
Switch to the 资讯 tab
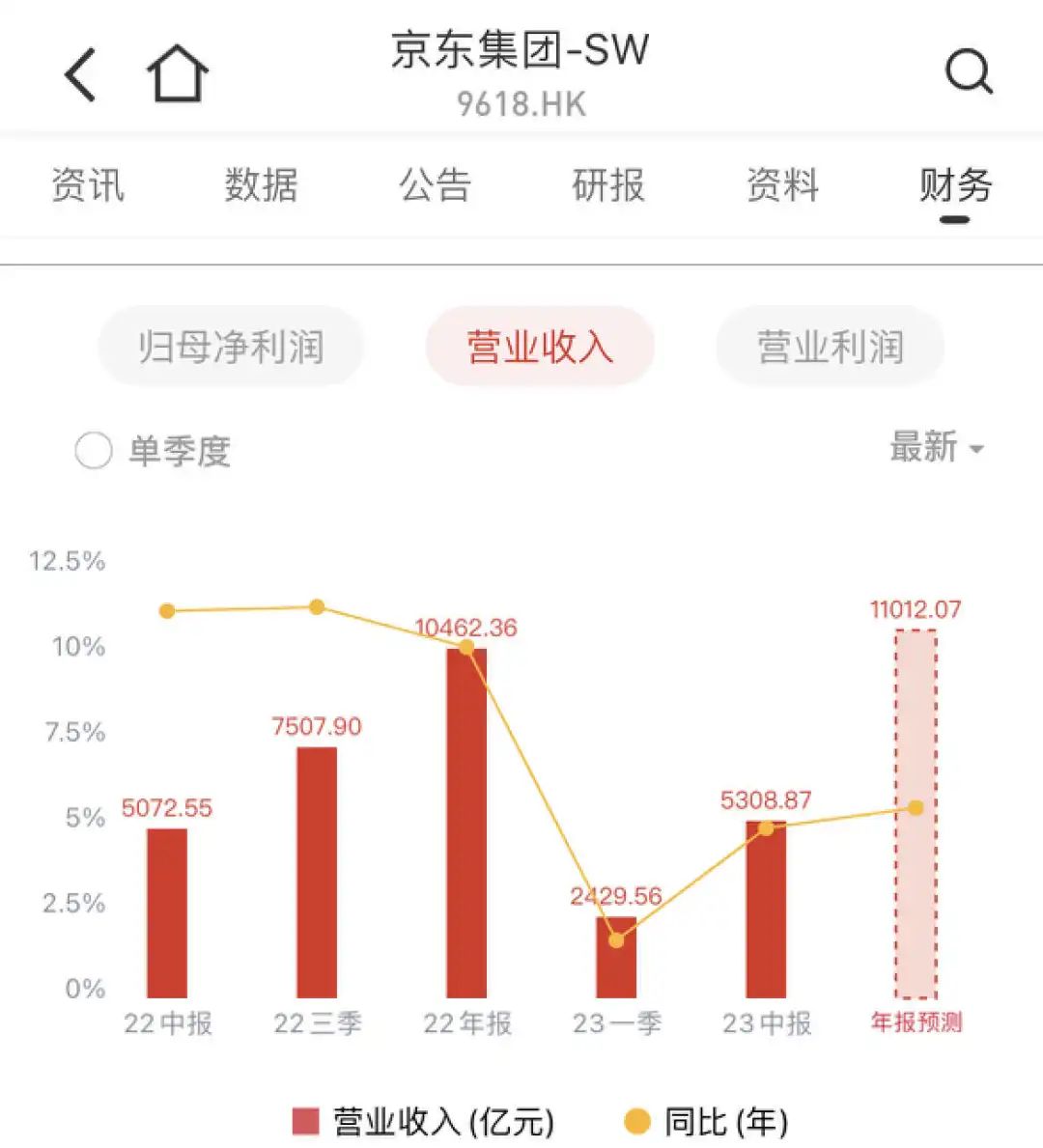coord(88,185)
